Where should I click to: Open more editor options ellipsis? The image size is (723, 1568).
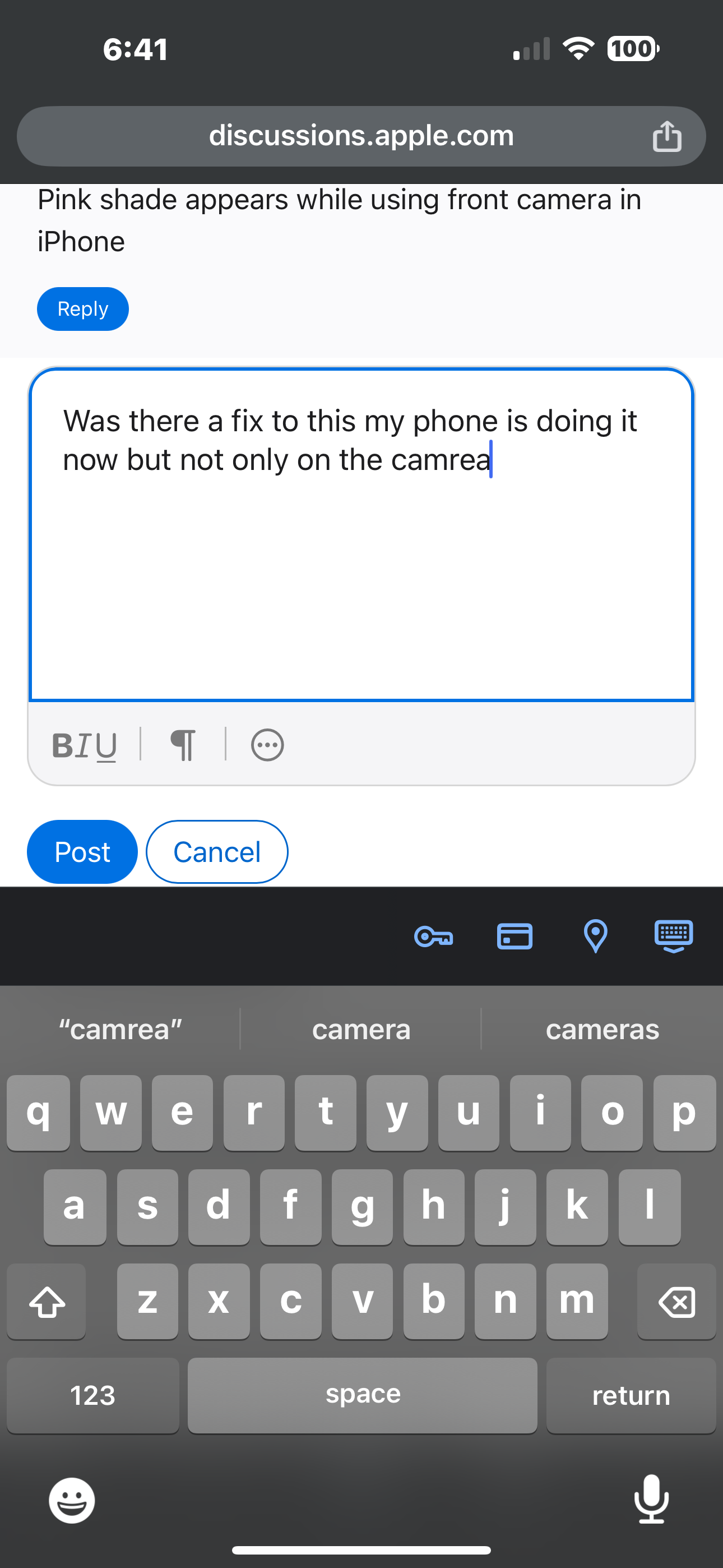(267, 745)
